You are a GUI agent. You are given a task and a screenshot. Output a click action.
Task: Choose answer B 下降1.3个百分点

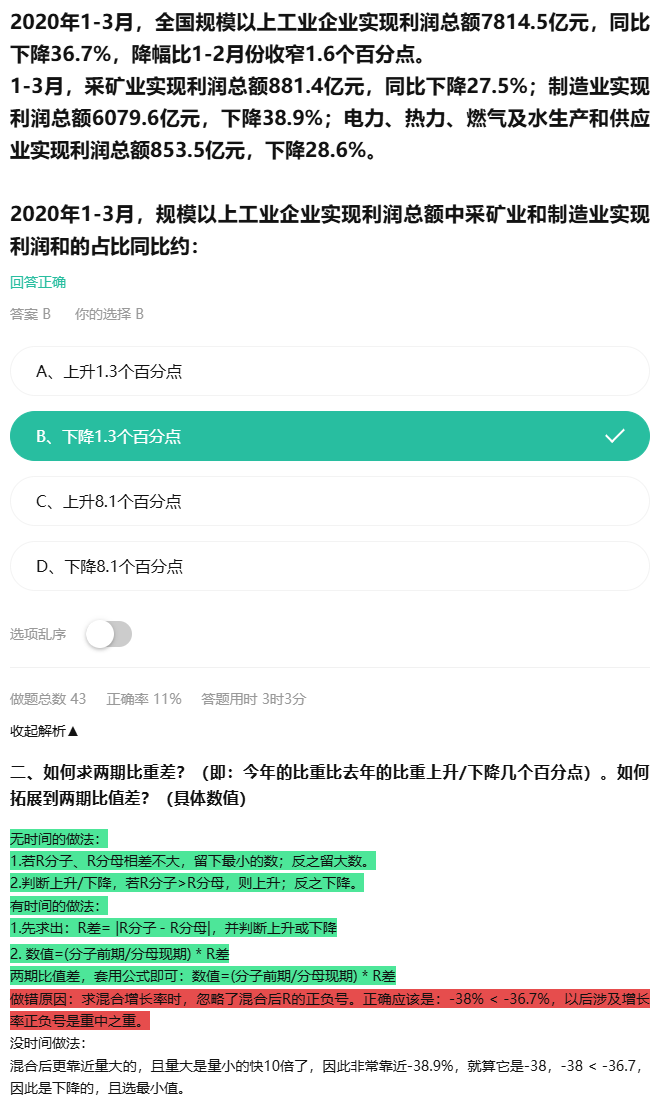pos(330,436)
